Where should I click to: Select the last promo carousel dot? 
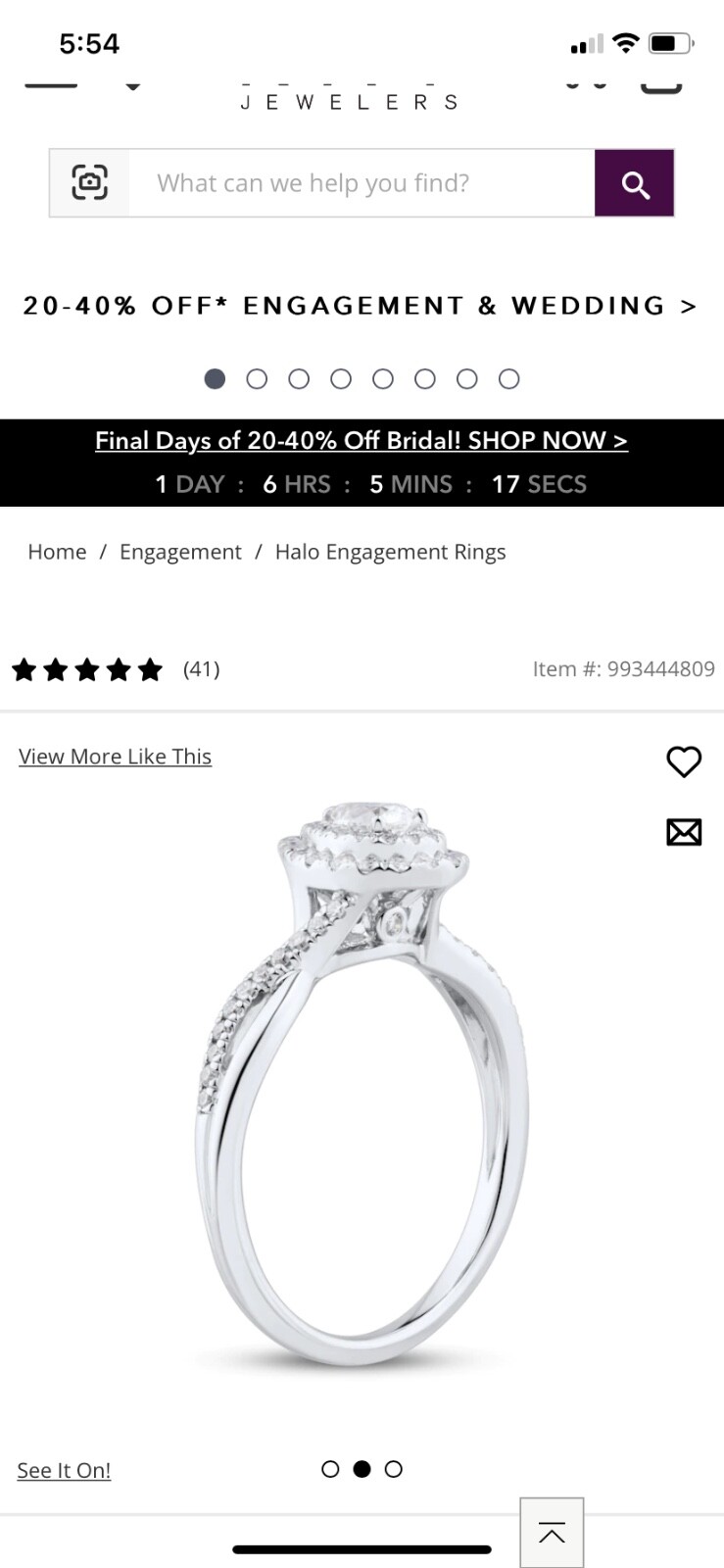tap(509, 378)
